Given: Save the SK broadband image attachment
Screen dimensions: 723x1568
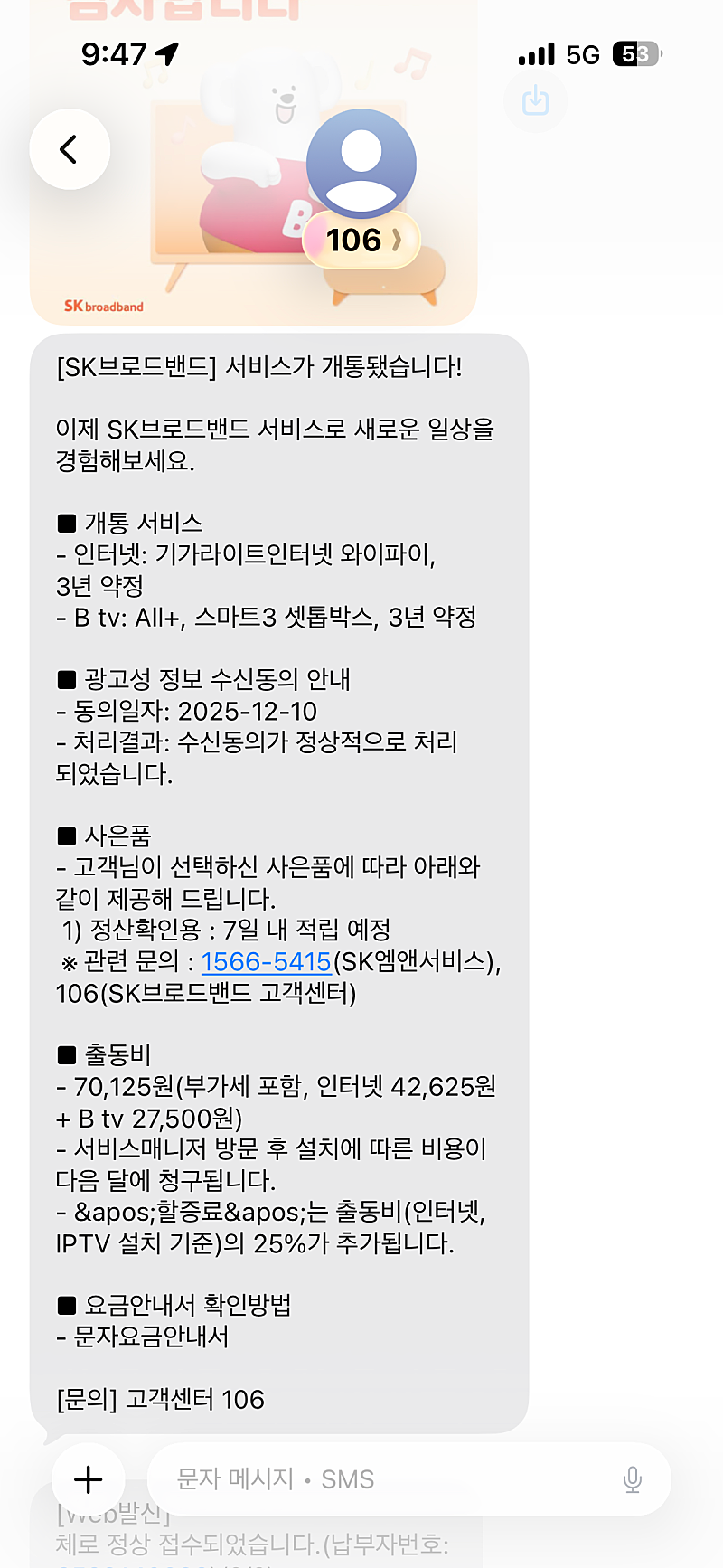Looking at the screenshot, I should click(535, 100).
